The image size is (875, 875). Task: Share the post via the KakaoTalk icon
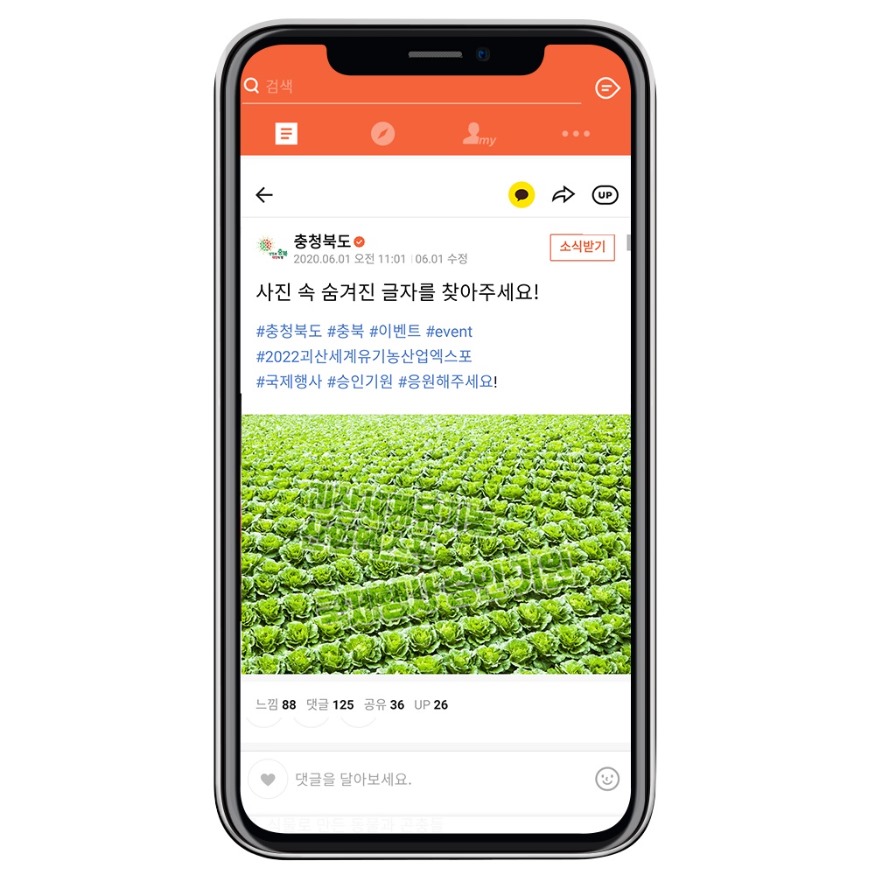521,195
